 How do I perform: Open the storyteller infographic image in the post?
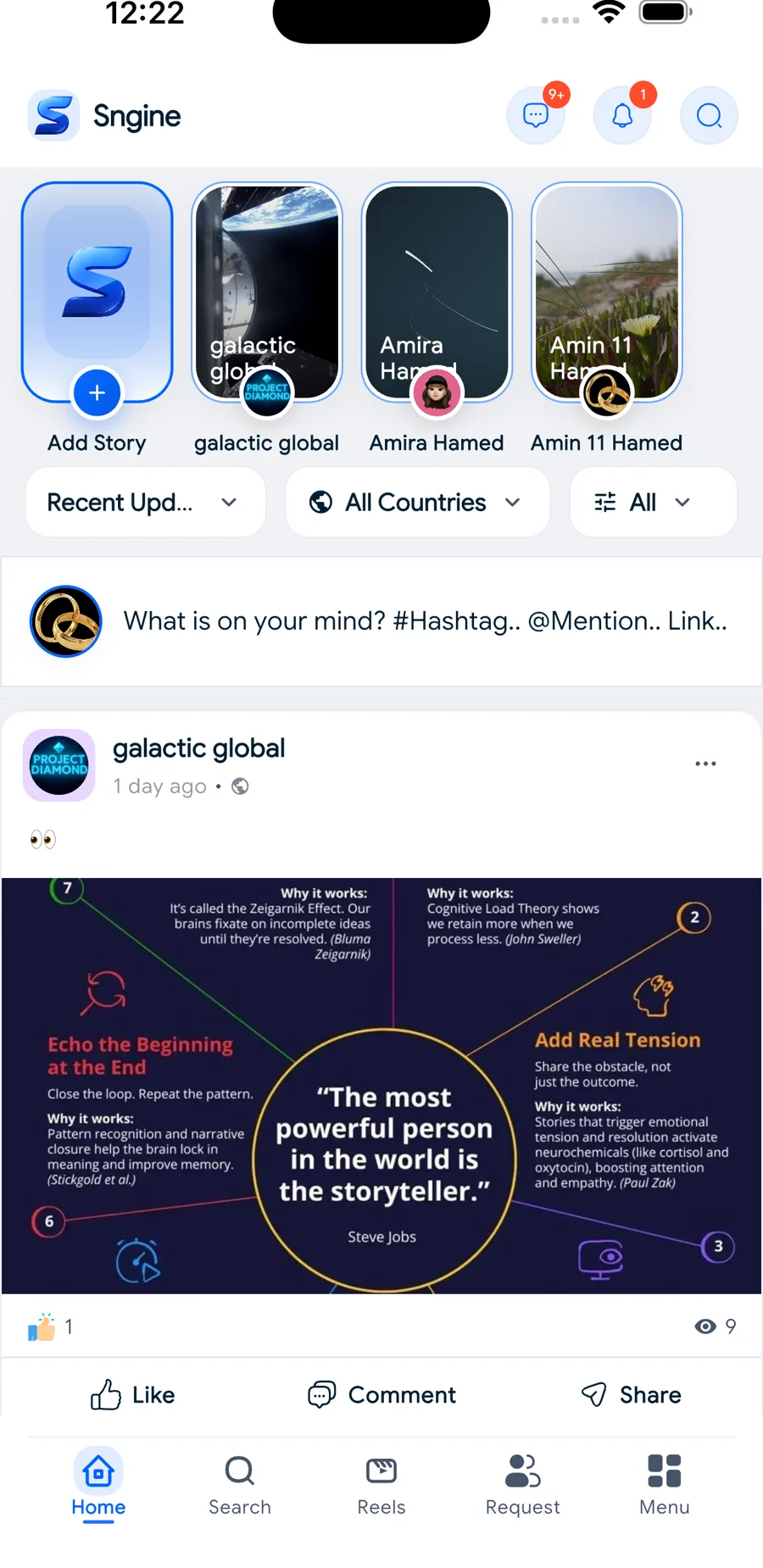click(381, 1085)
